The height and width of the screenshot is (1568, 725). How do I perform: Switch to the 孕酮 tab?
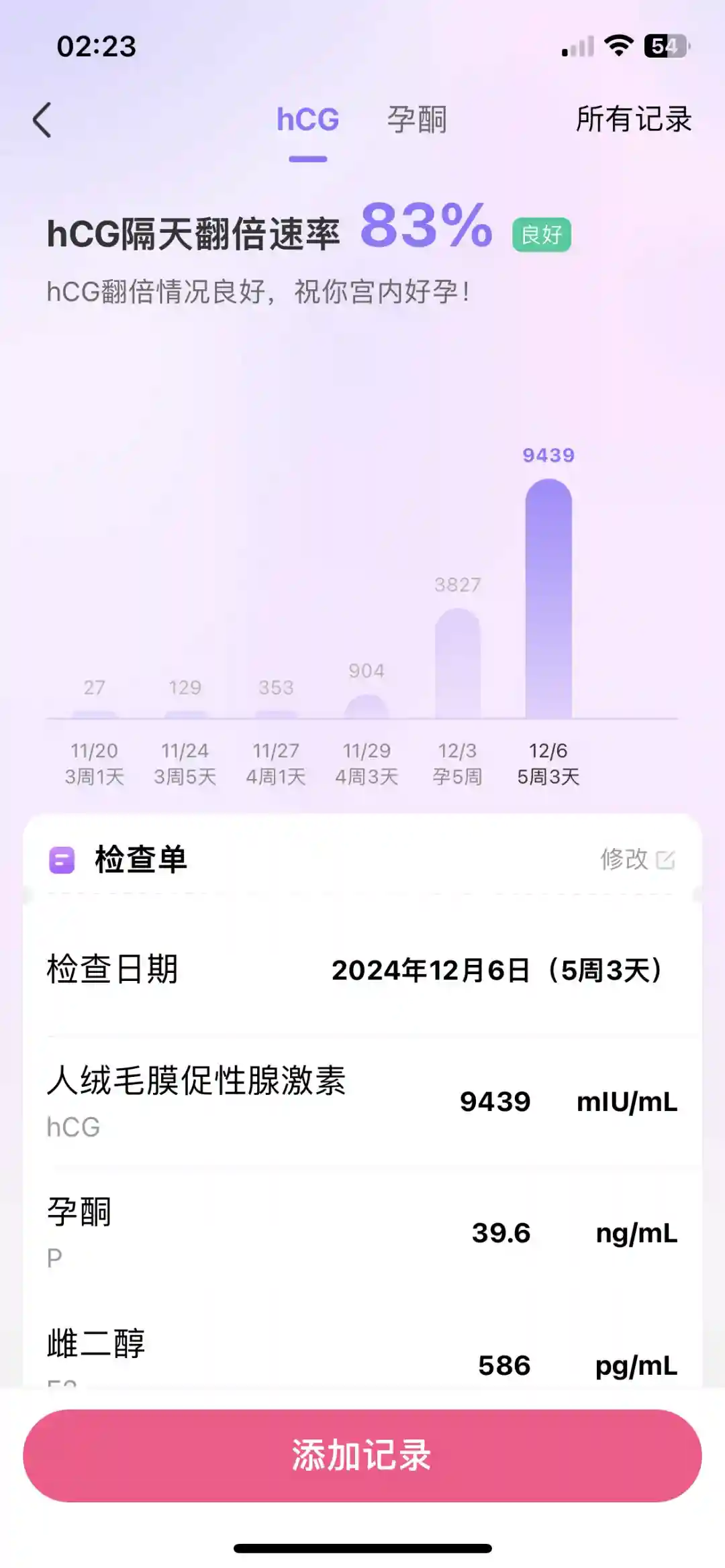click(416, 120)
